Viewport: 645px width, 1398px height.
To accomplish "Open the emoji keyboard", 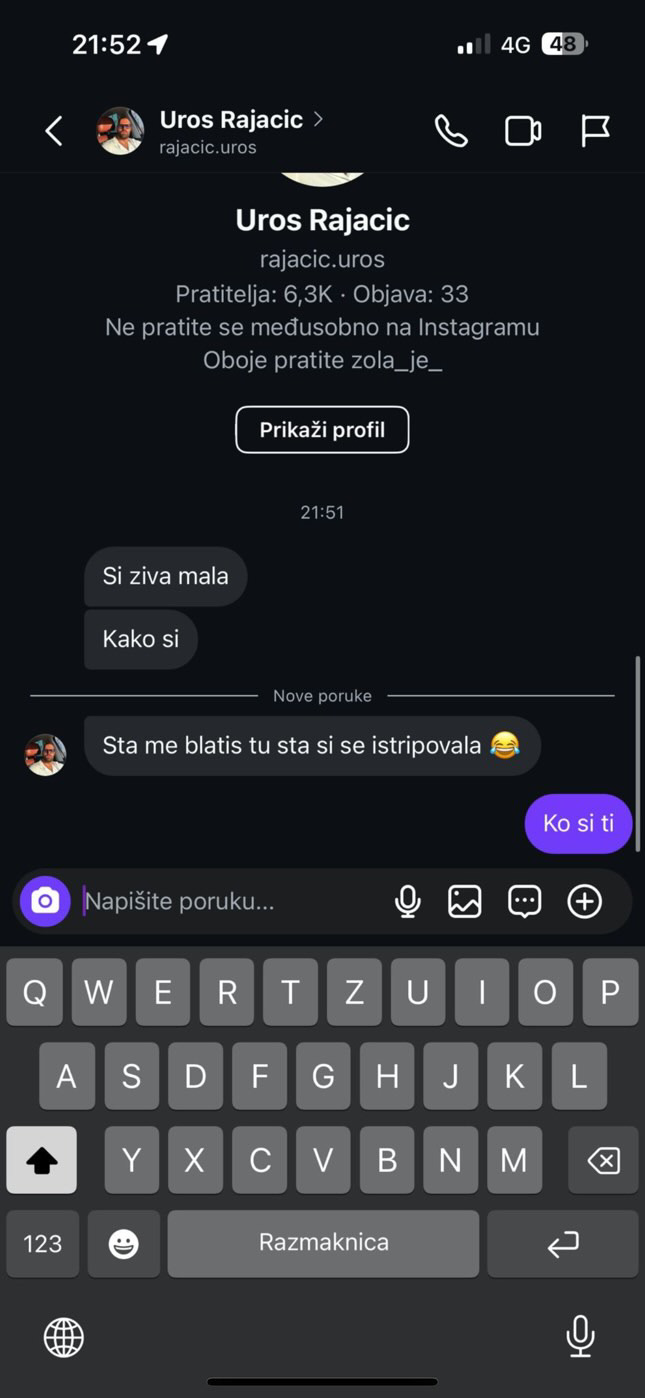I will click(x=124, y=1243).
